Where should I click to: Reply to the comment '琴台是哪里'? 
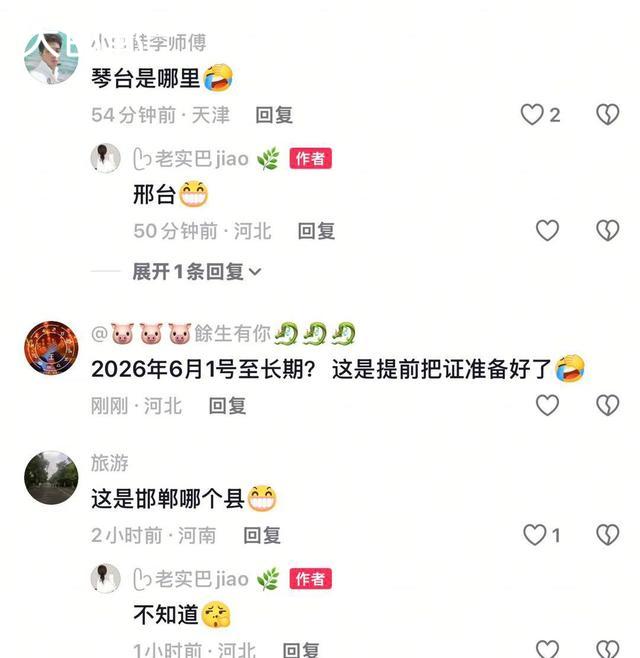tap(273, 115)
